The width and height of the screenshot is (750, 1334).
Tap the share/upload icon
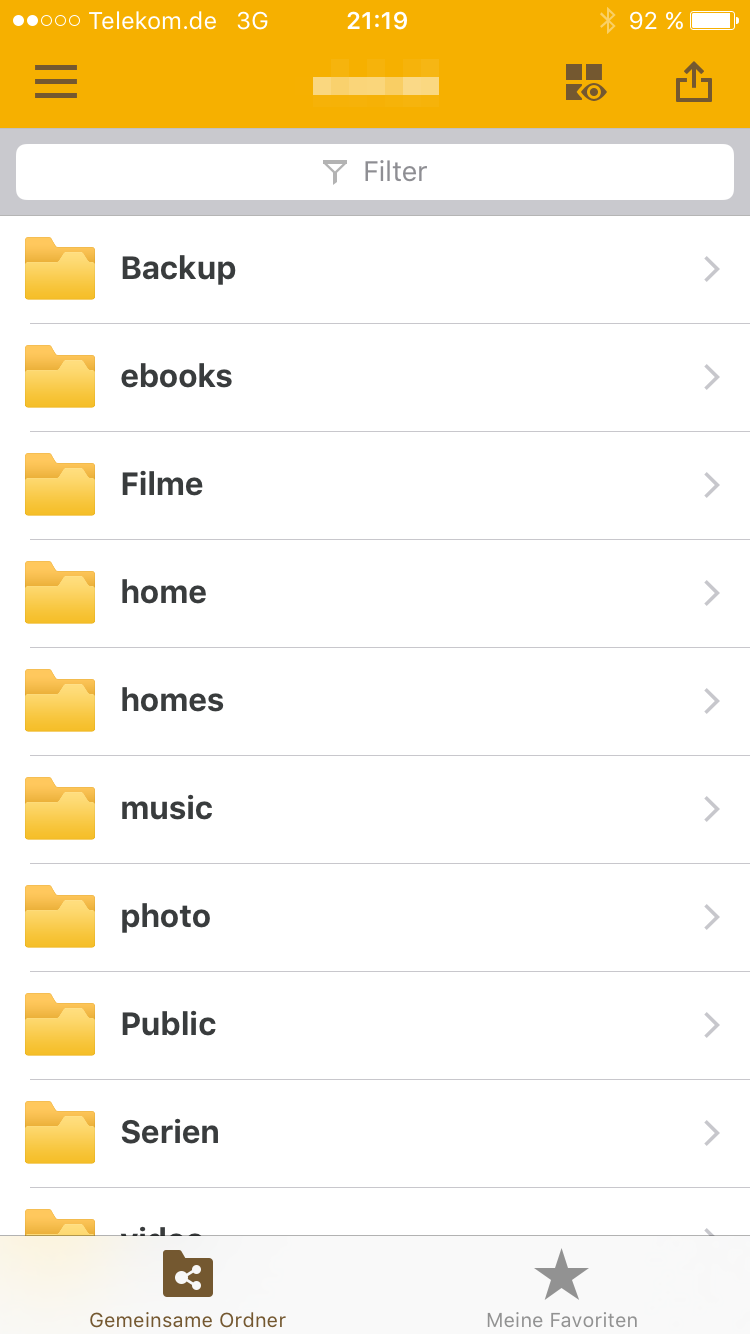(x=694, y=83)
